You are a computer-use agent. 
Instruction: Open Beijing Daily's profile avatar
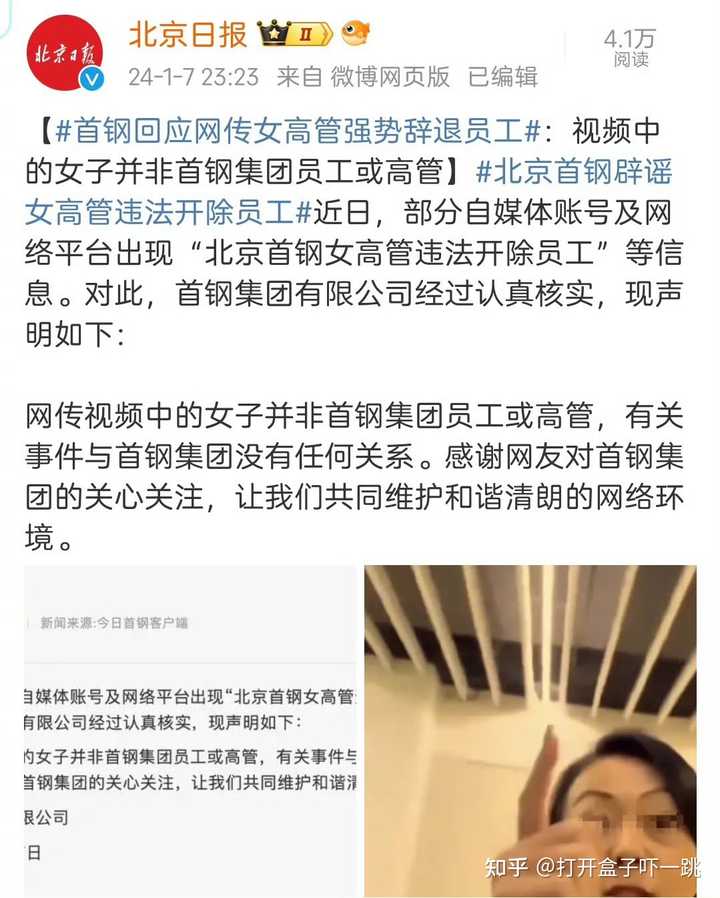point(63,52)
